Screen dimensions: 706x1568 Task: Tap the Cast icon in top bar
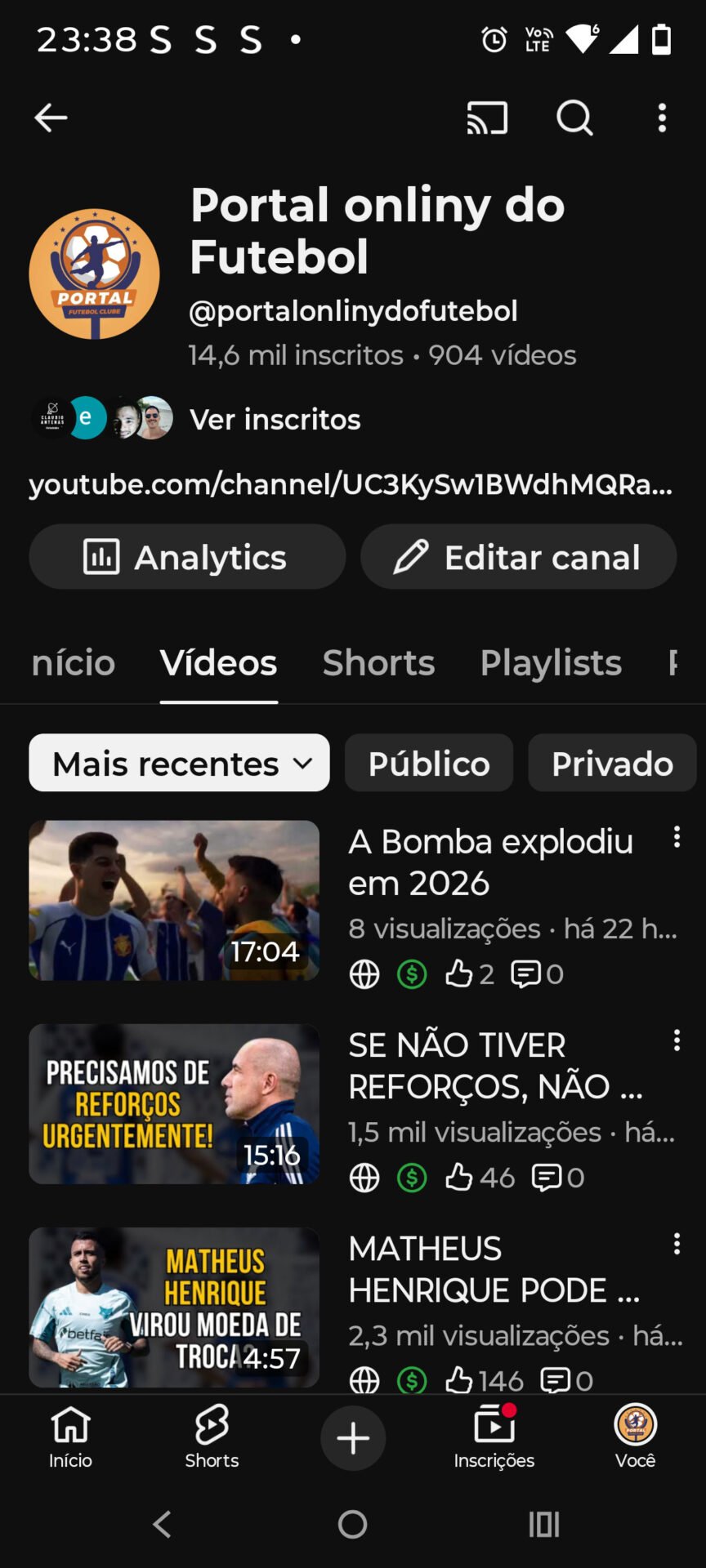(x=487, y=118)
